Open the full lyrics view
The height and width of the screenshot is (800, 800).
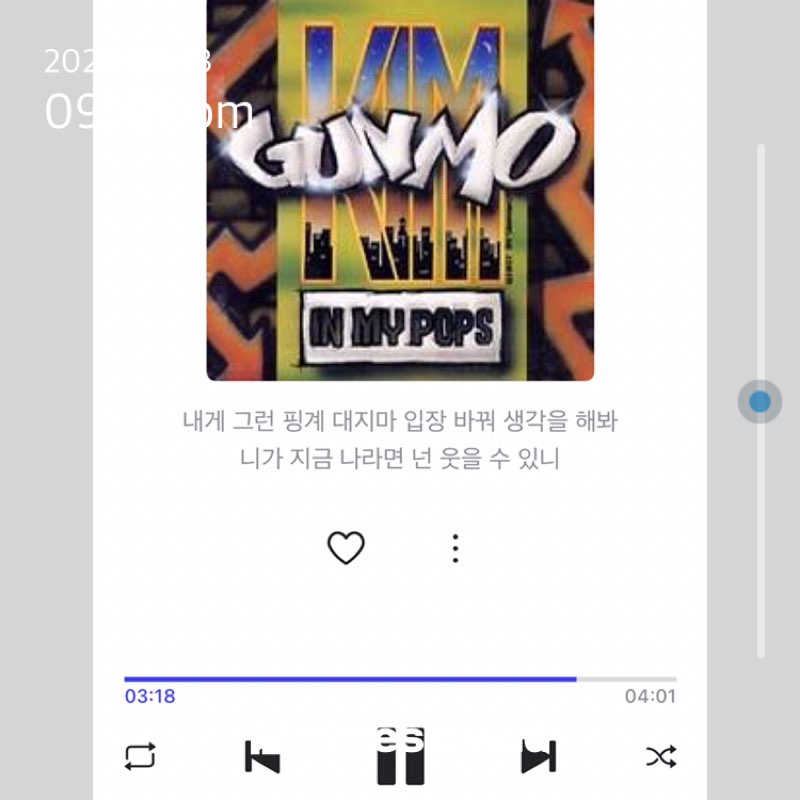point(400,440)
